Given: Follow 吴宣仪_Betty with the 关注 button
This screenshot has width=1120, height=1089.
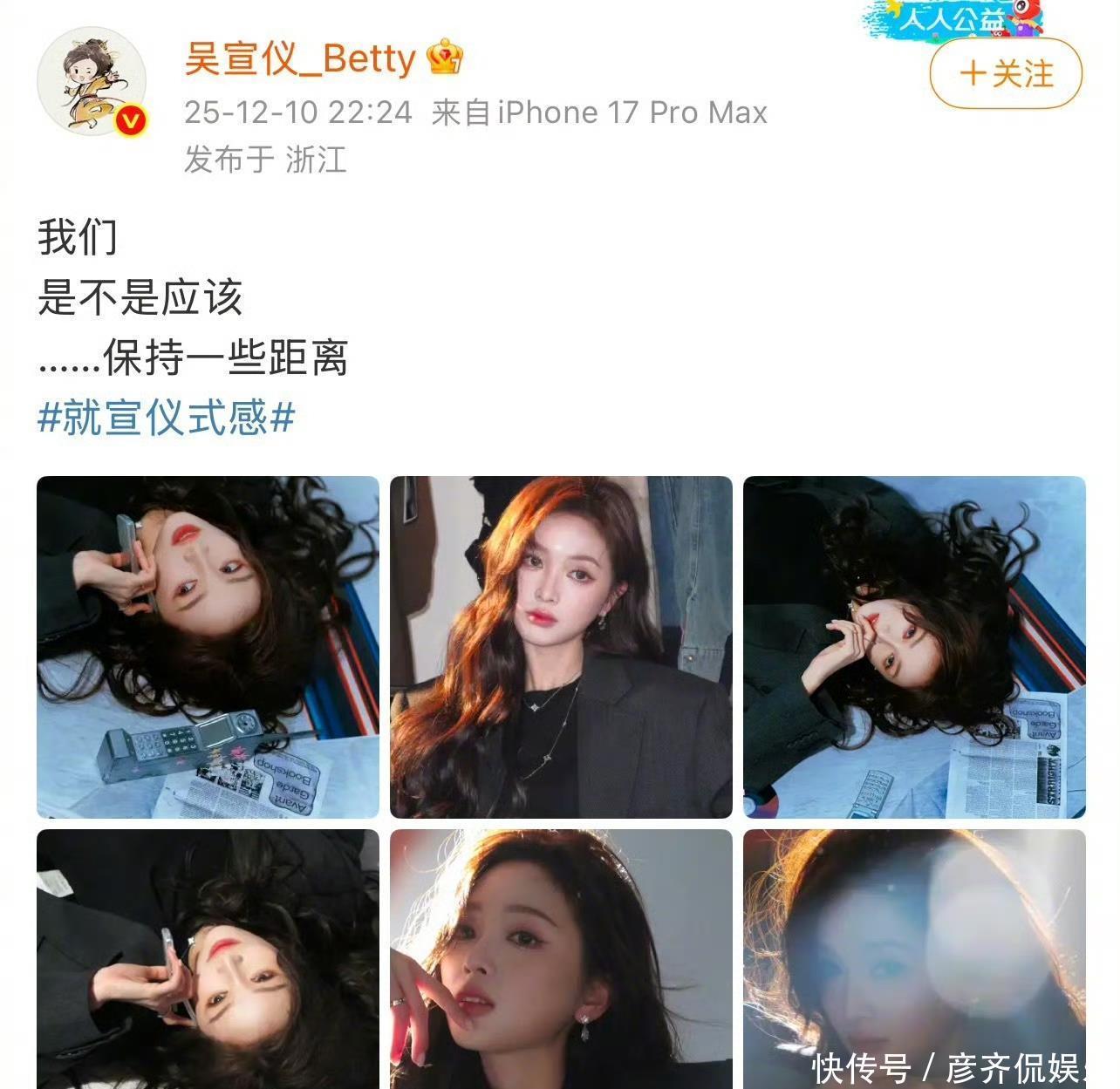Looking at the screenshot, I should [x=1006, y=74].
